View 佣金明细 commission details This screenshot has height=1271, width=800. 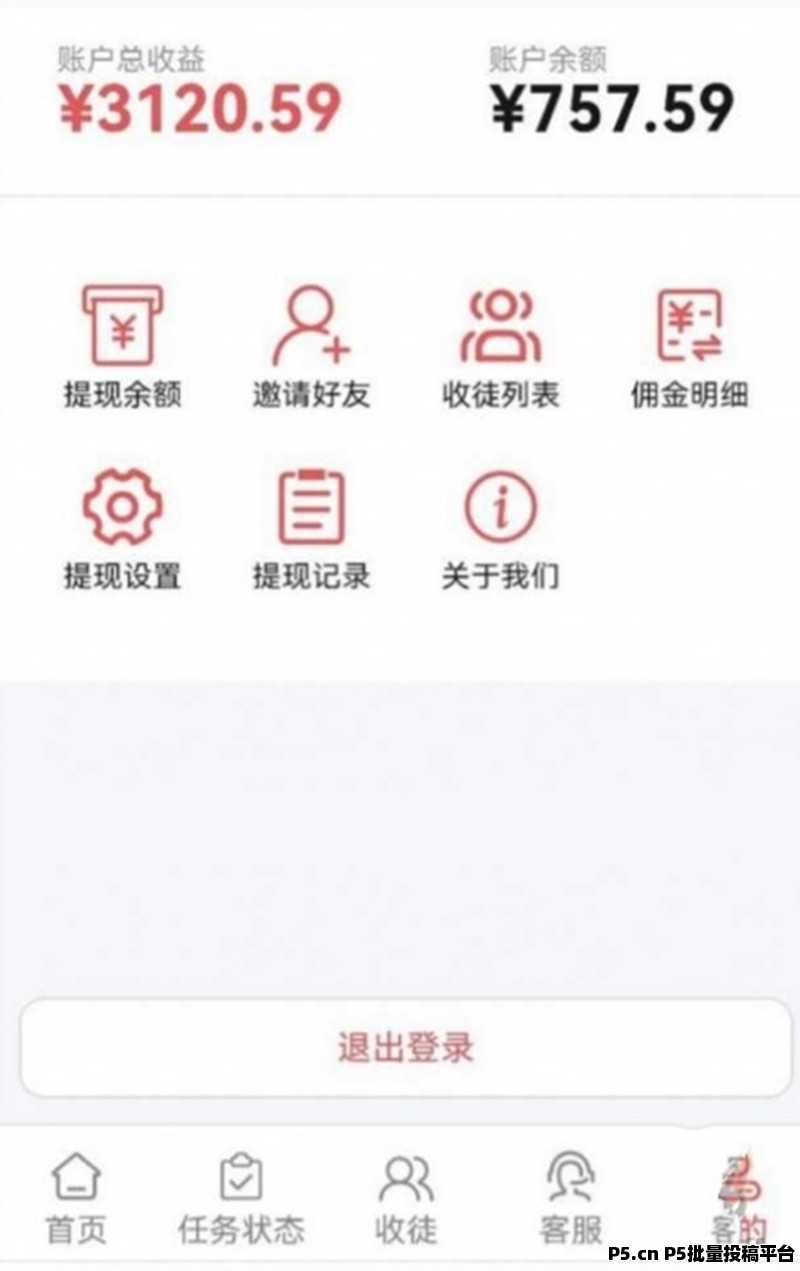[689, 345]
